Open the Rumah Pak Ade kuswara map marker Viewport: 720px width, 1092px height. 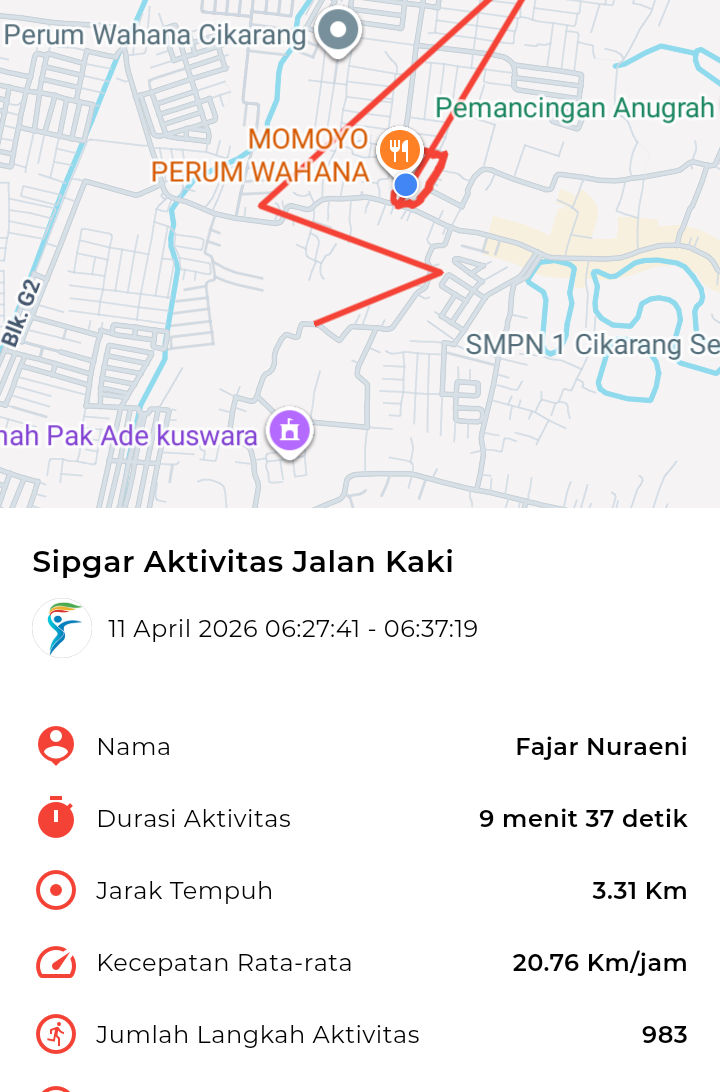[289, 431]
